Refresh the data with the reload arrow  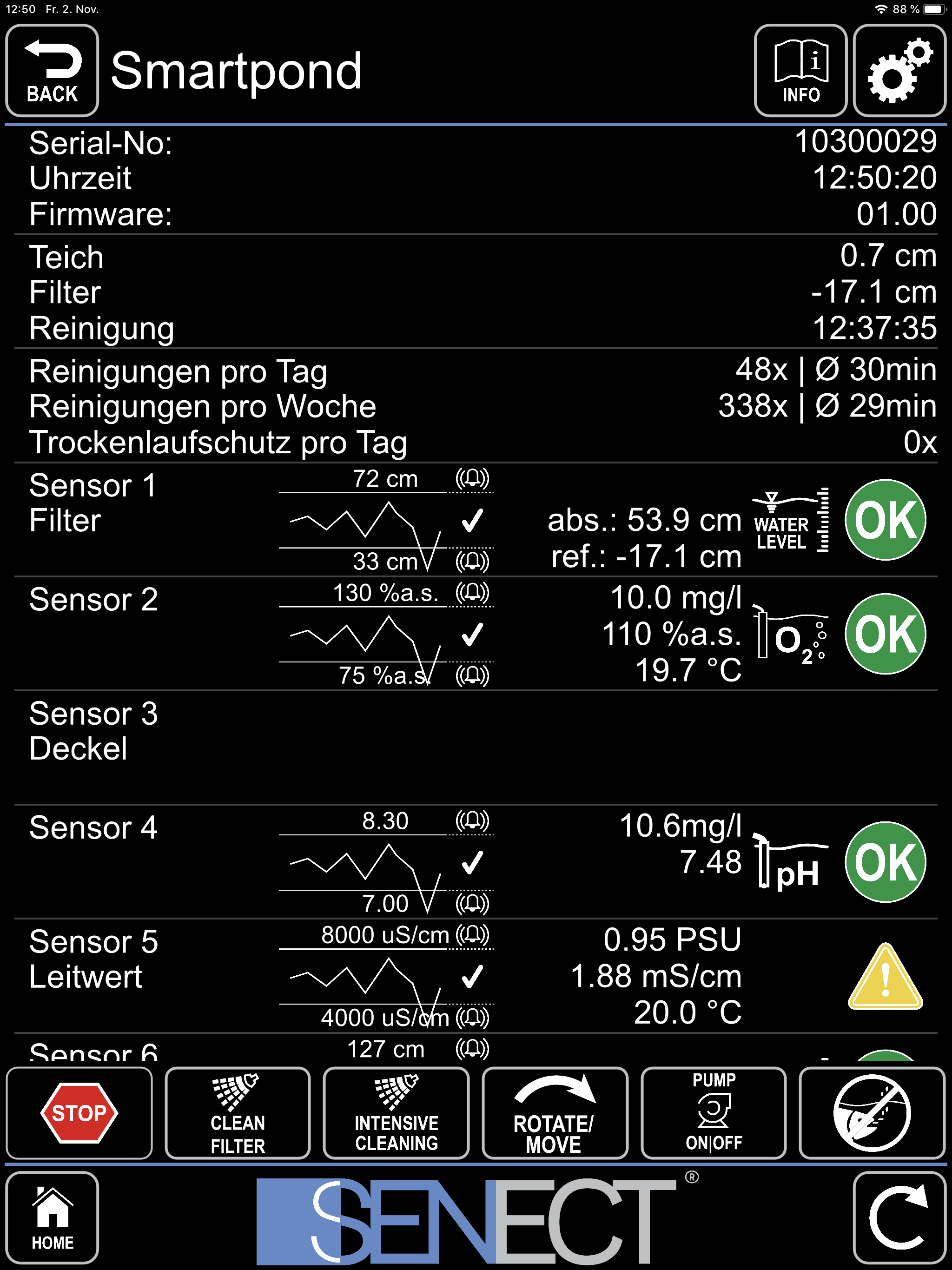(x=899, y=1217)
